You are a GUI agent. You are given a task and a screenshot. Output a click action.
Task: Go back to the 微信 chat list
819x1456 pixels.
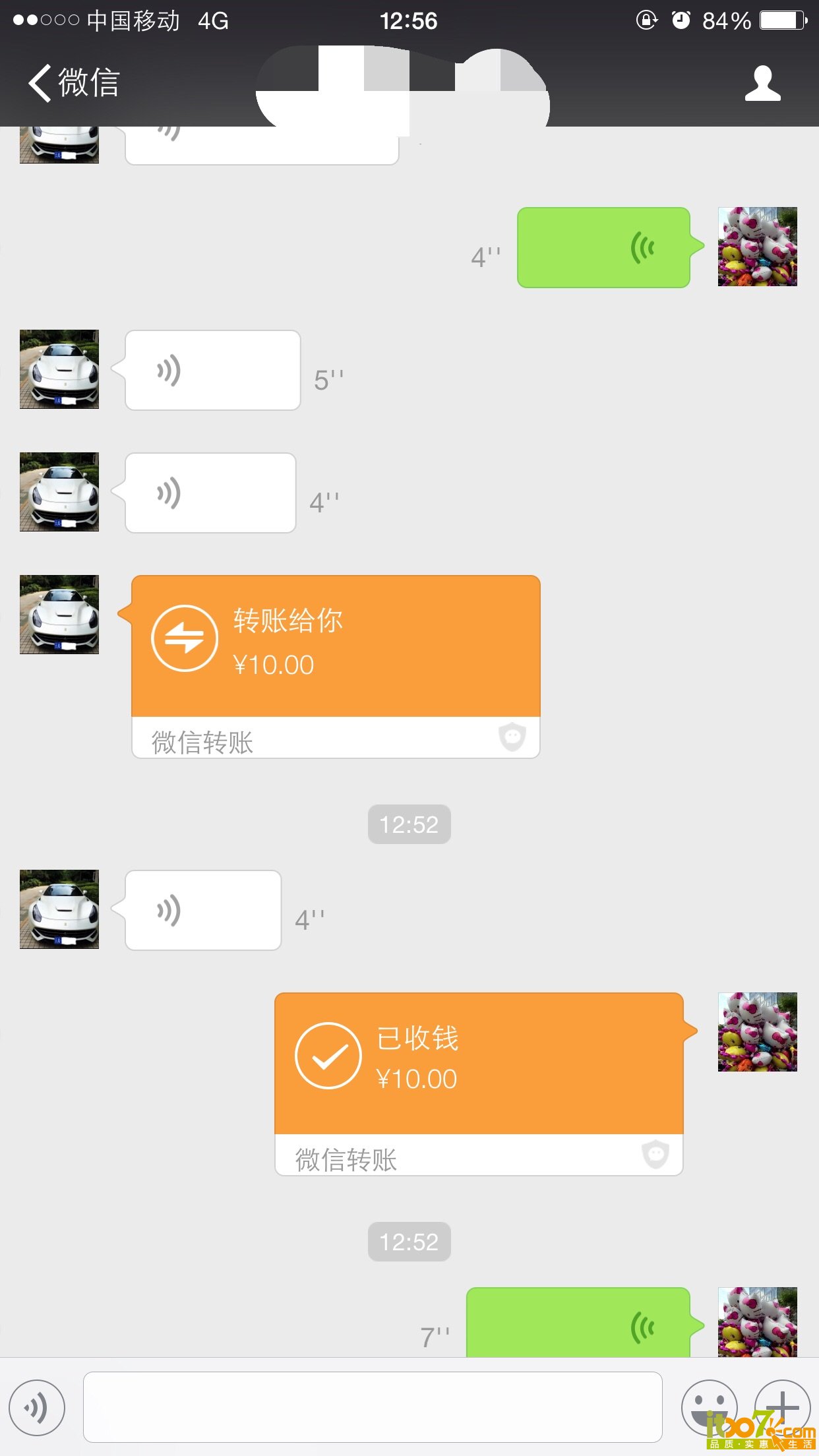coord(73,83)
